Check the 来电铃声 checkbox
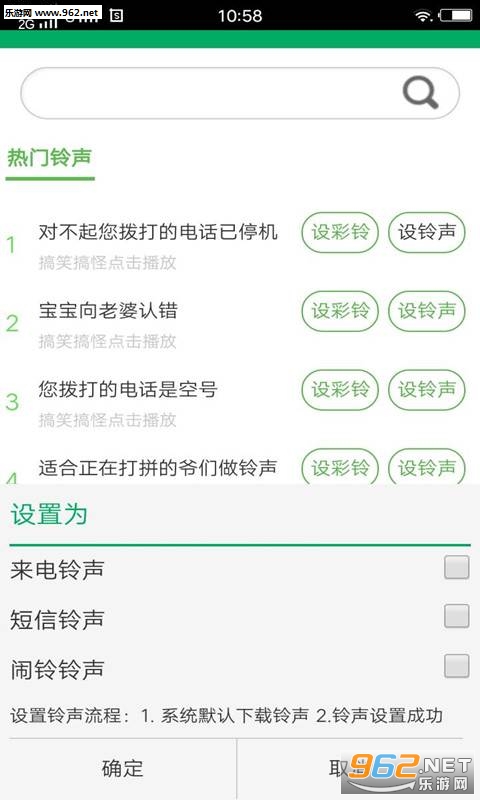The height and width of the screenshot is (800, 480). tap(457, 568)
